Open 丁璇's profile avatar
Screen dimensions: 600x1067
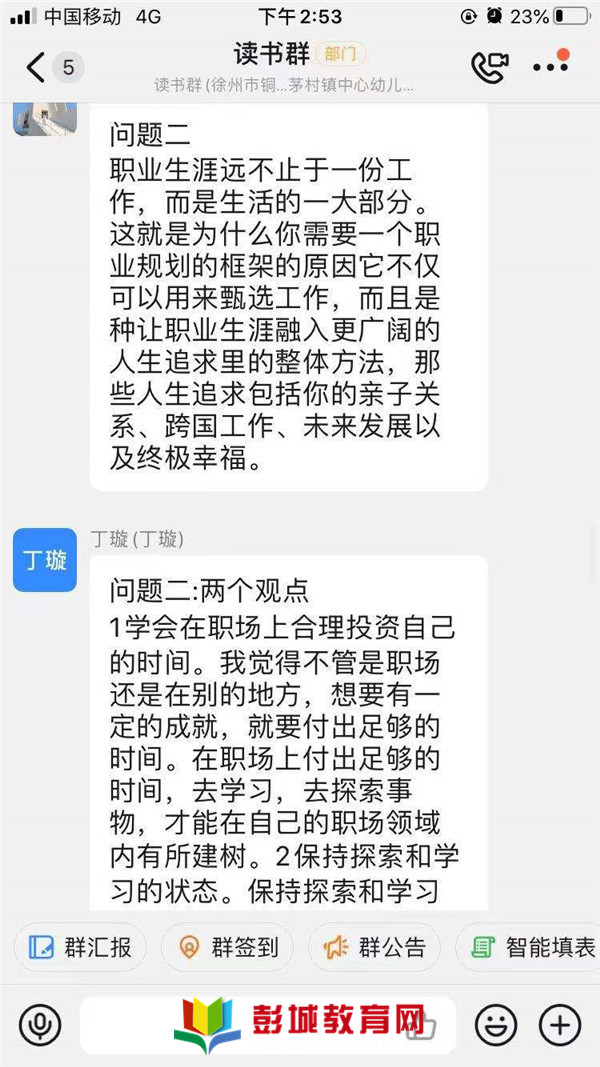point(45,560)
